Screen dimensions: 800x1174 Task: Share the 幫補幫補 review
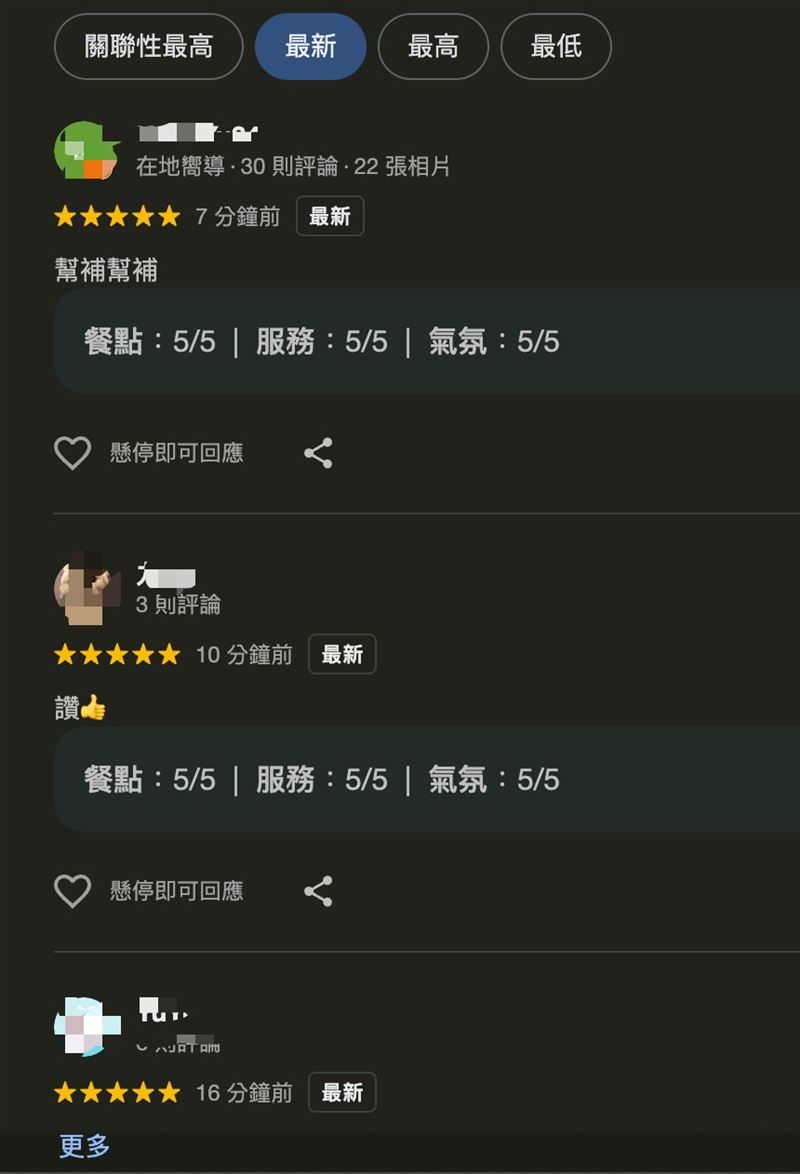click(318, 453)
